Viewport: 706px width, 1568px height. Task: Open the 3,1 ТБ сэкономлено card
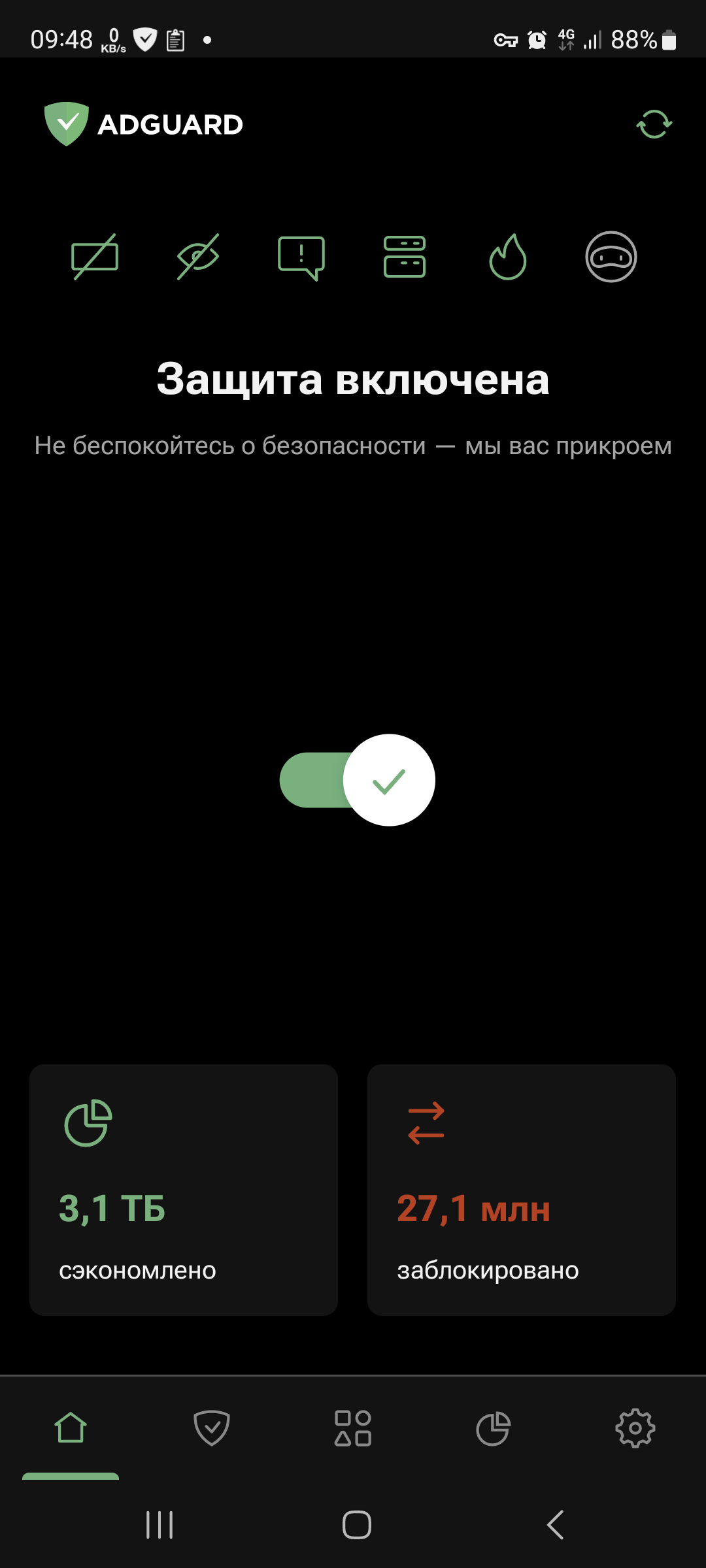[184, 1190]
